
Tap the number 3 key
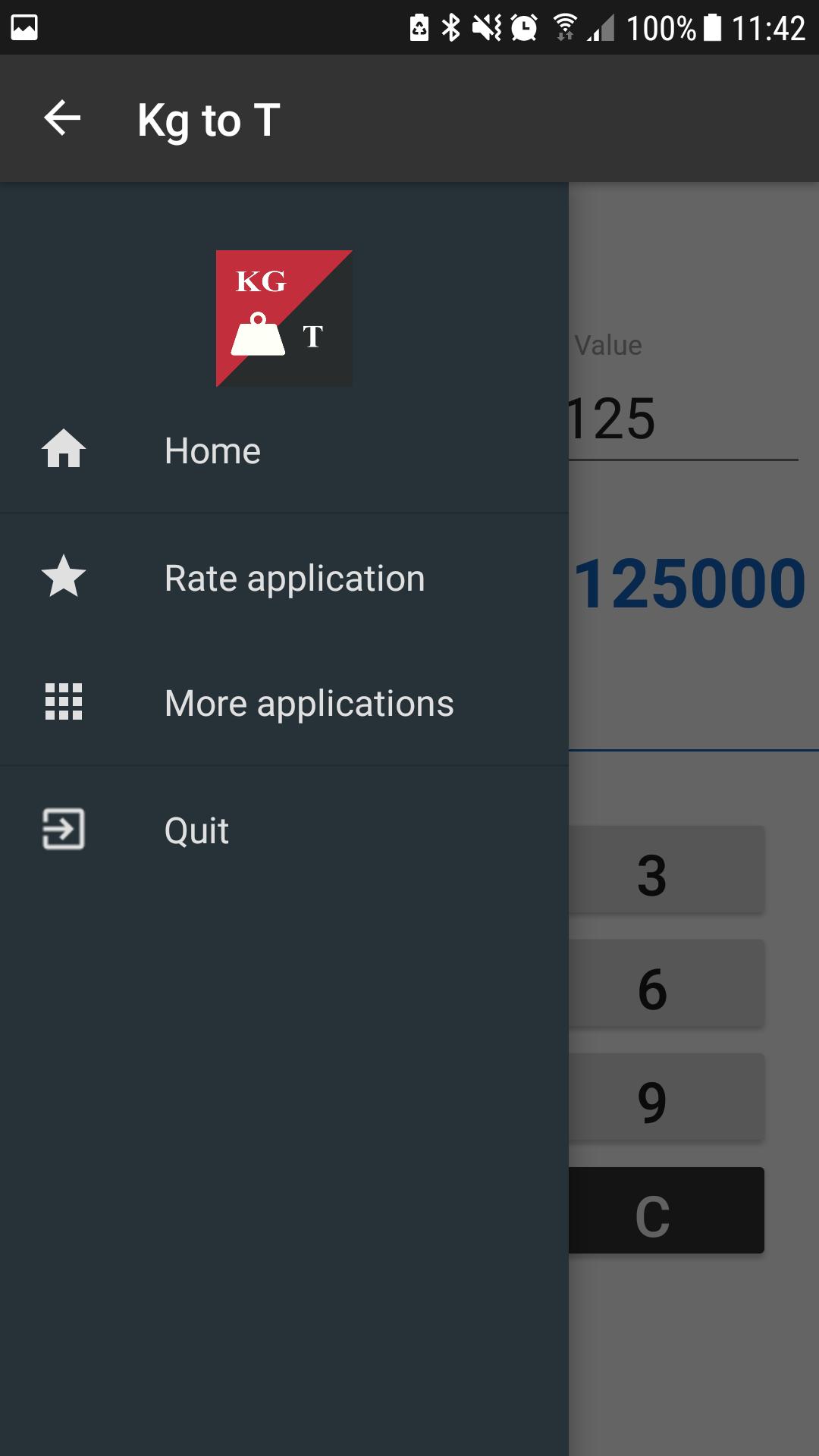666,870
